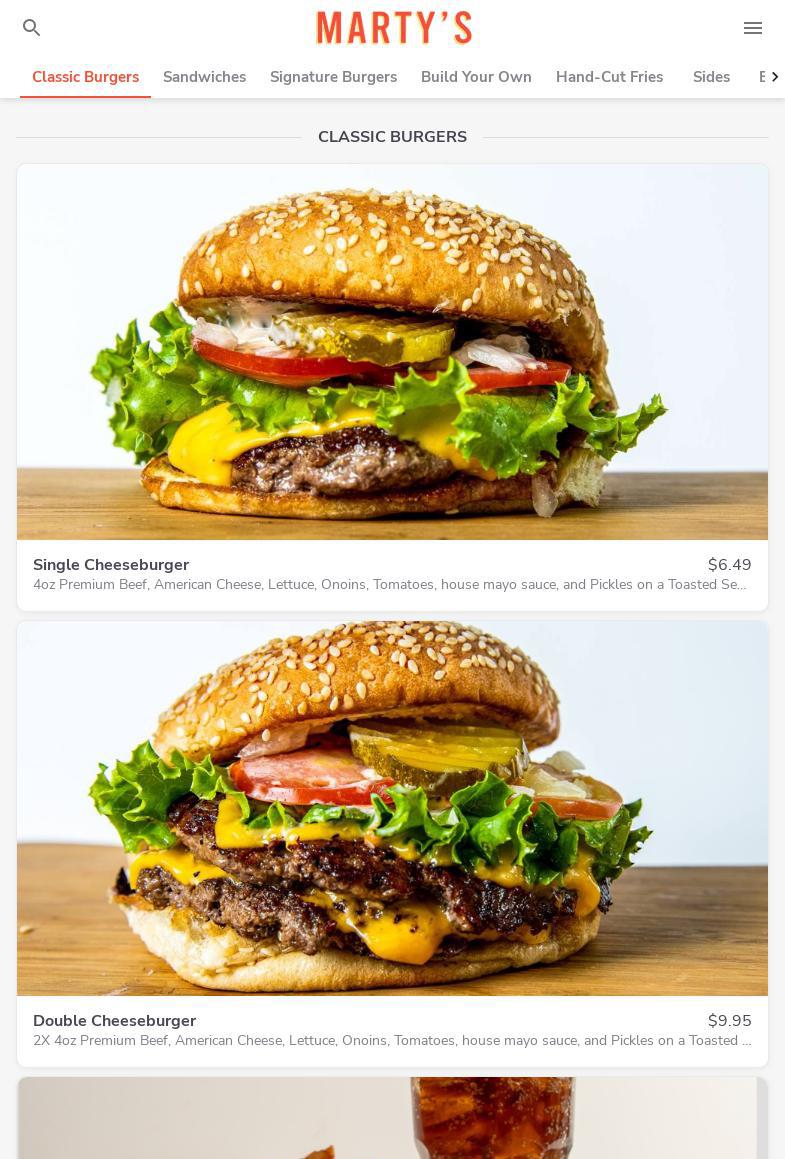The image size is (785, 1159).
Task: Switch to the Sandwiches tab
Action: click(x=204, y=77)
